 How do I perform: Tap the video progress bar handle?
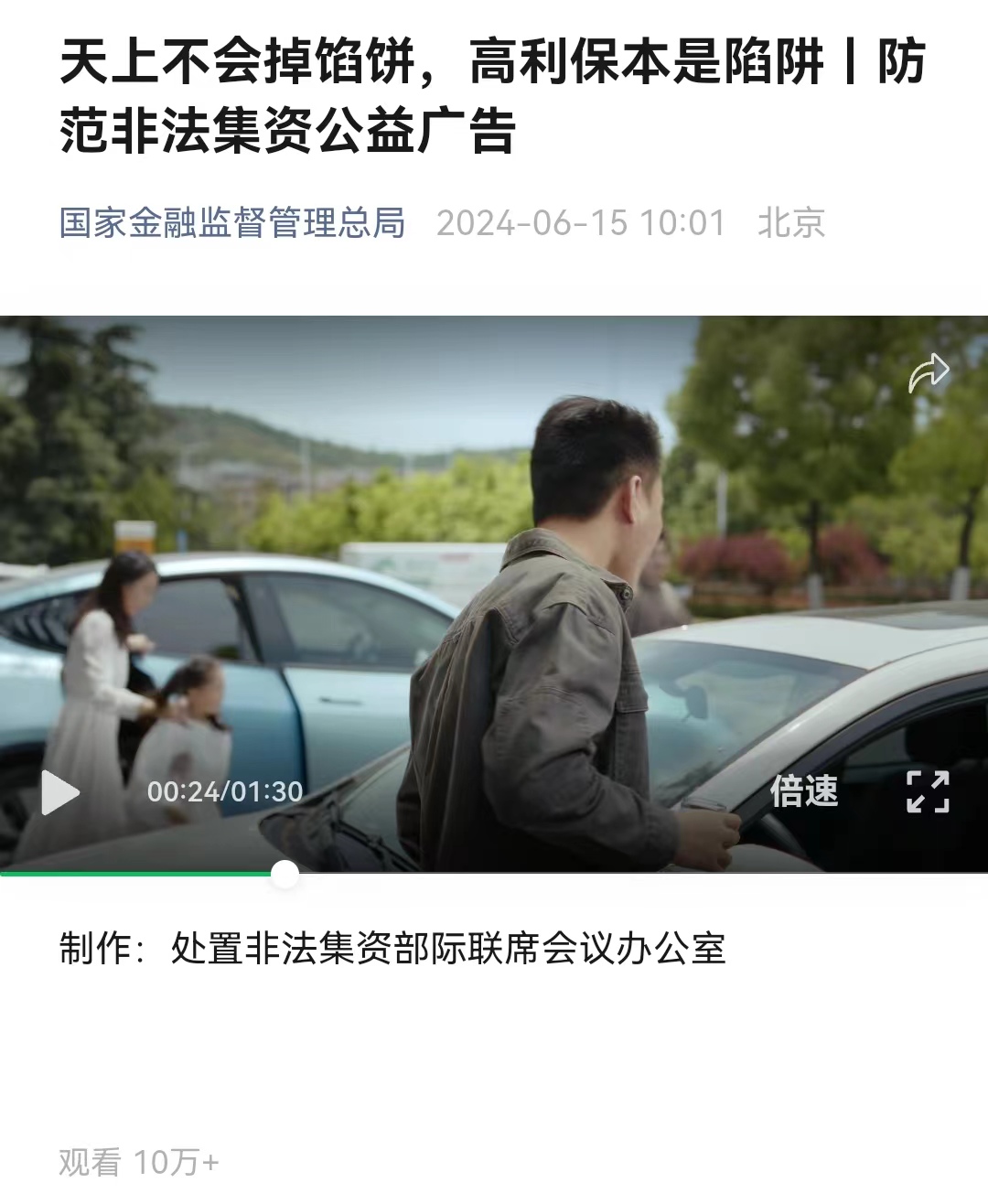285,874
